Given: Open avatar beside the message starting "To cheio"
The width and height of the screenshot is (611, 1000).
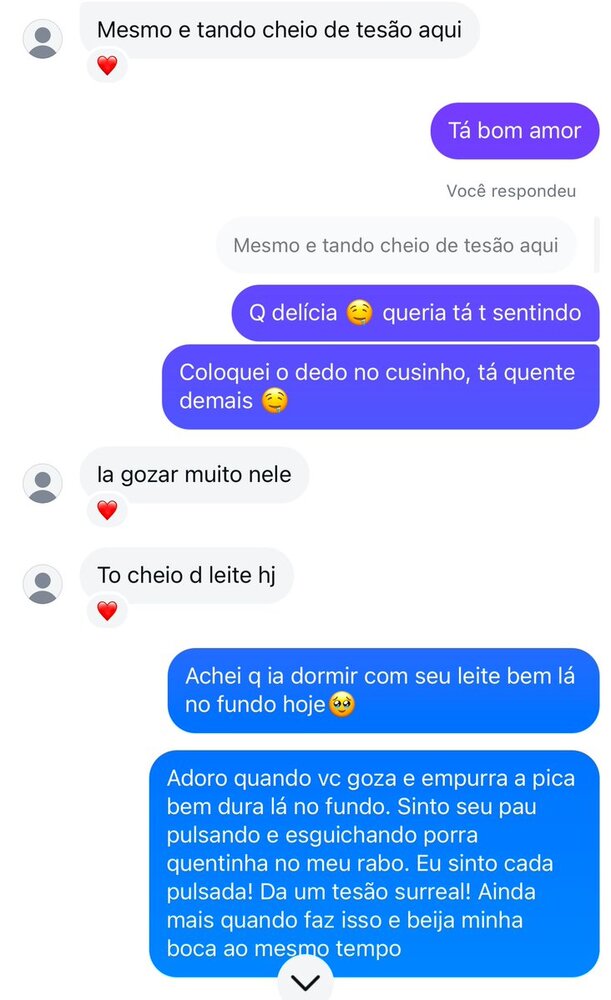Looking at the screenshot, I should pyautogui.click(x=42, y=584).
